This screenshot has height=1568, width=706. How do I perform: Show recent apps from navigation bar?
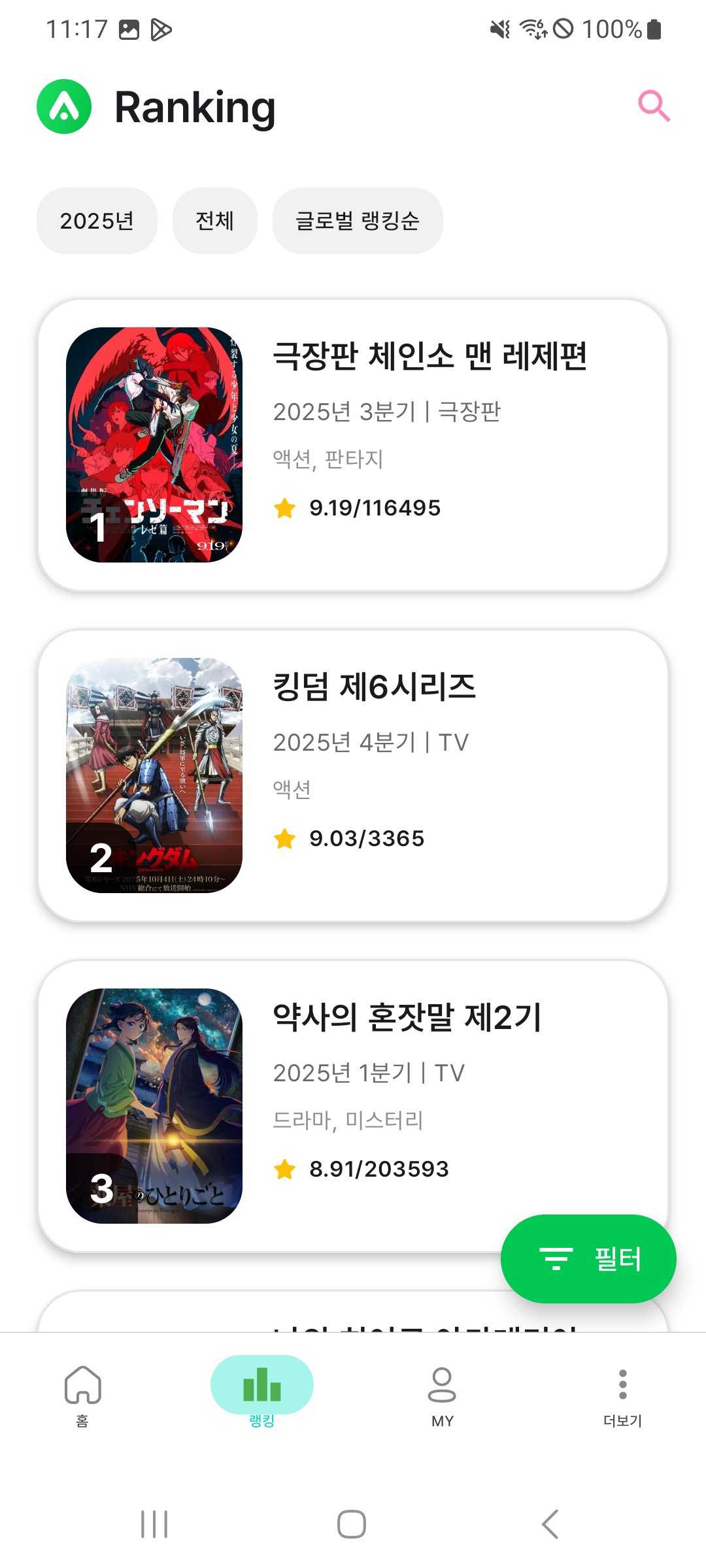click(154, 1524)
